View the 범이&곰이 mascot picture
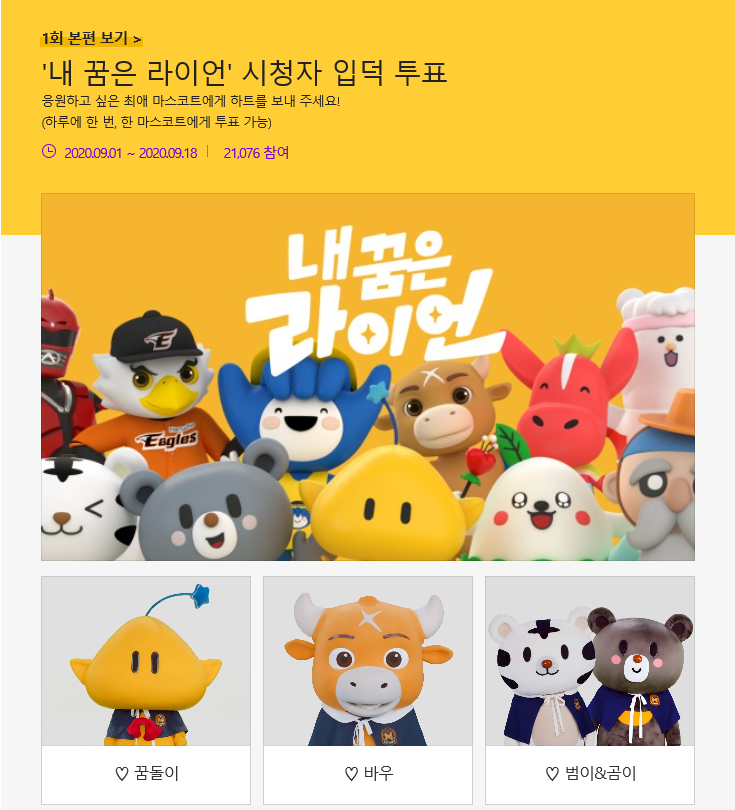 tap(590, 661)
